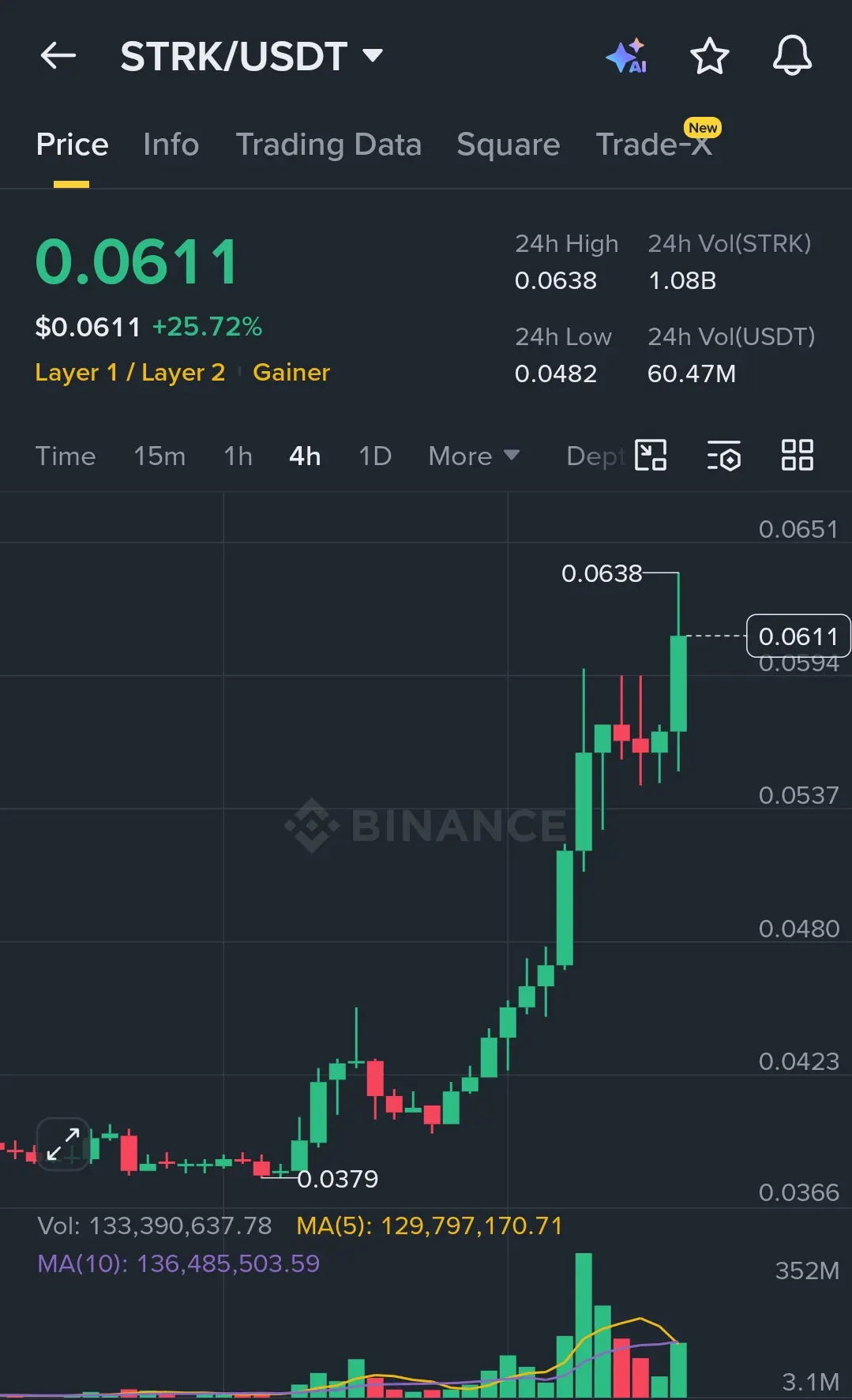Add STRK/USDT to favorites with star
Image resolution: width=852 pixels, height=1400 pixels.
(709, 56)
